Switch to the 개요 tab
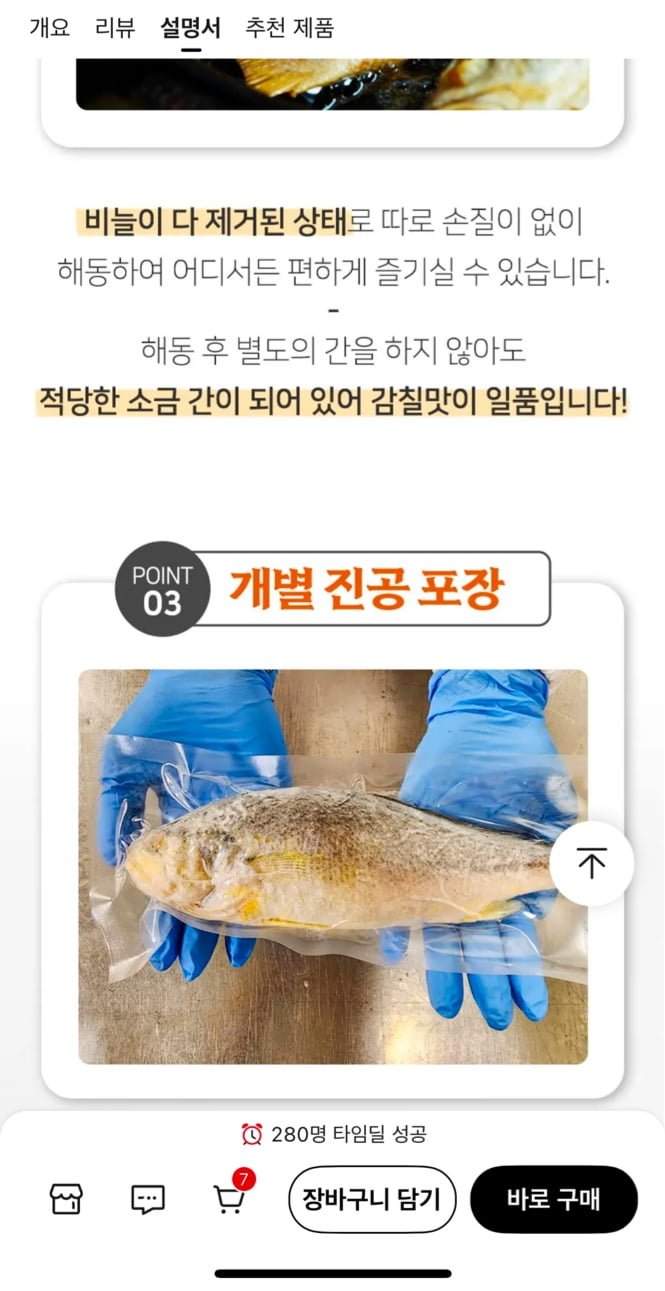This screenshot has width=665, height=1291. 50,28
